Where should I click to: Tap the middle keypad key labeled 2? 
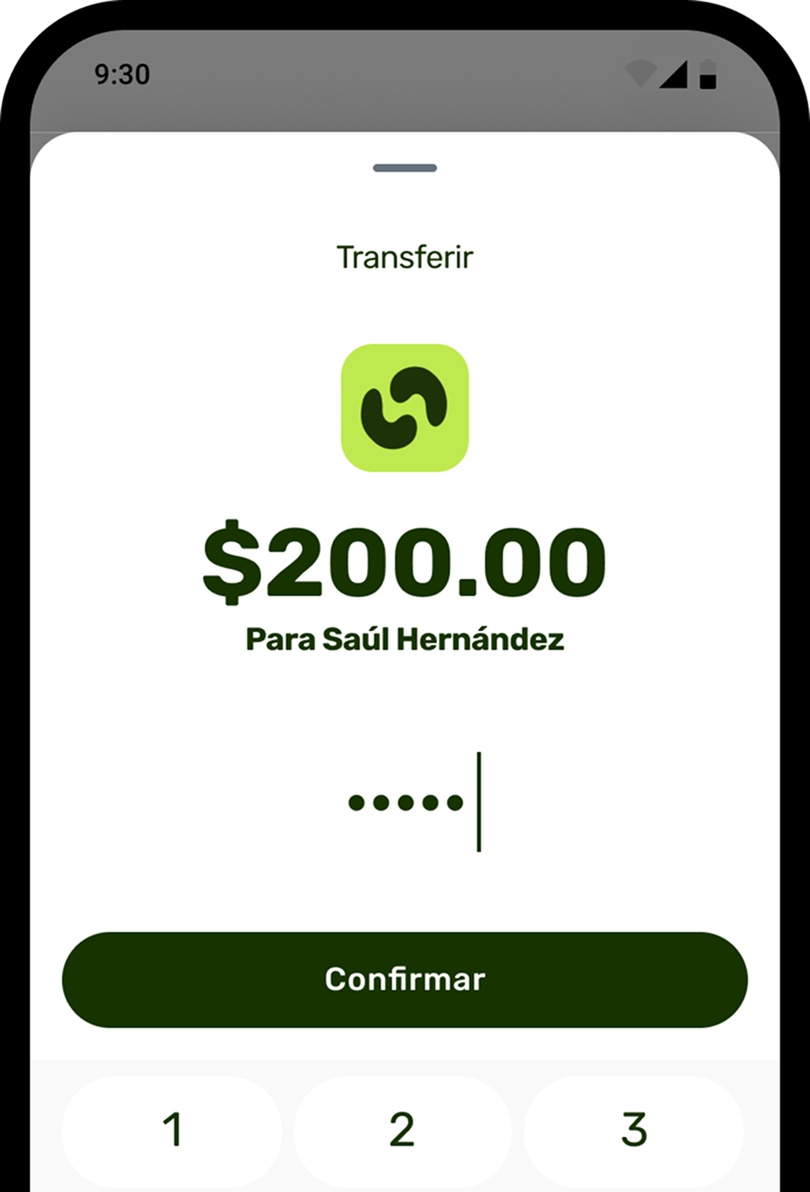click(x=403, y=1130)
